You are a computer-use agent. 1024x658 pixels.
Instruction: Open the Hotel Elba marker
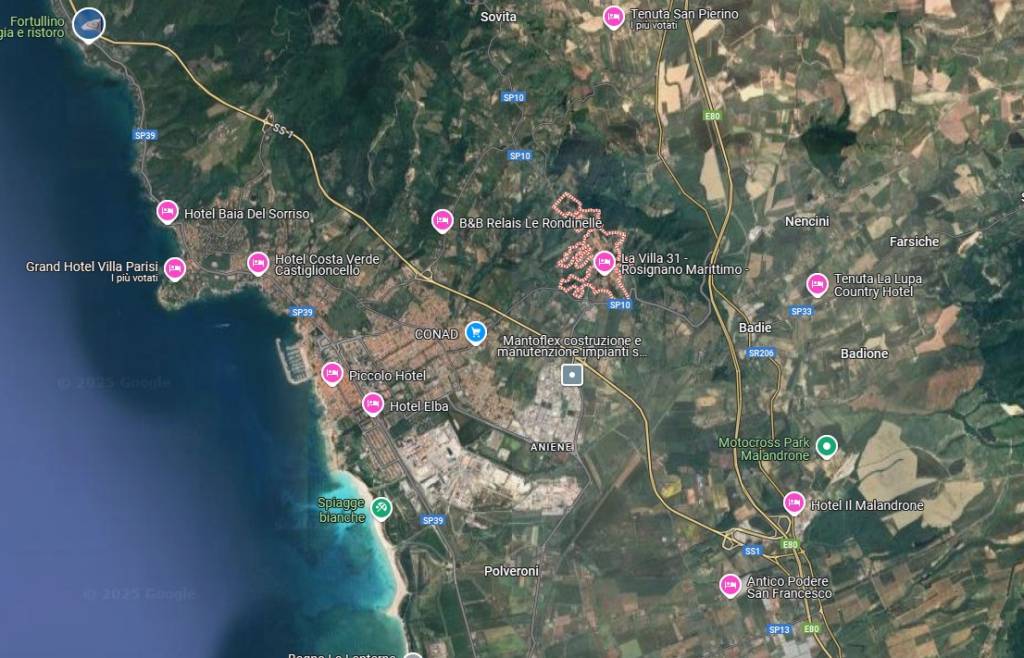pos(373,404)
